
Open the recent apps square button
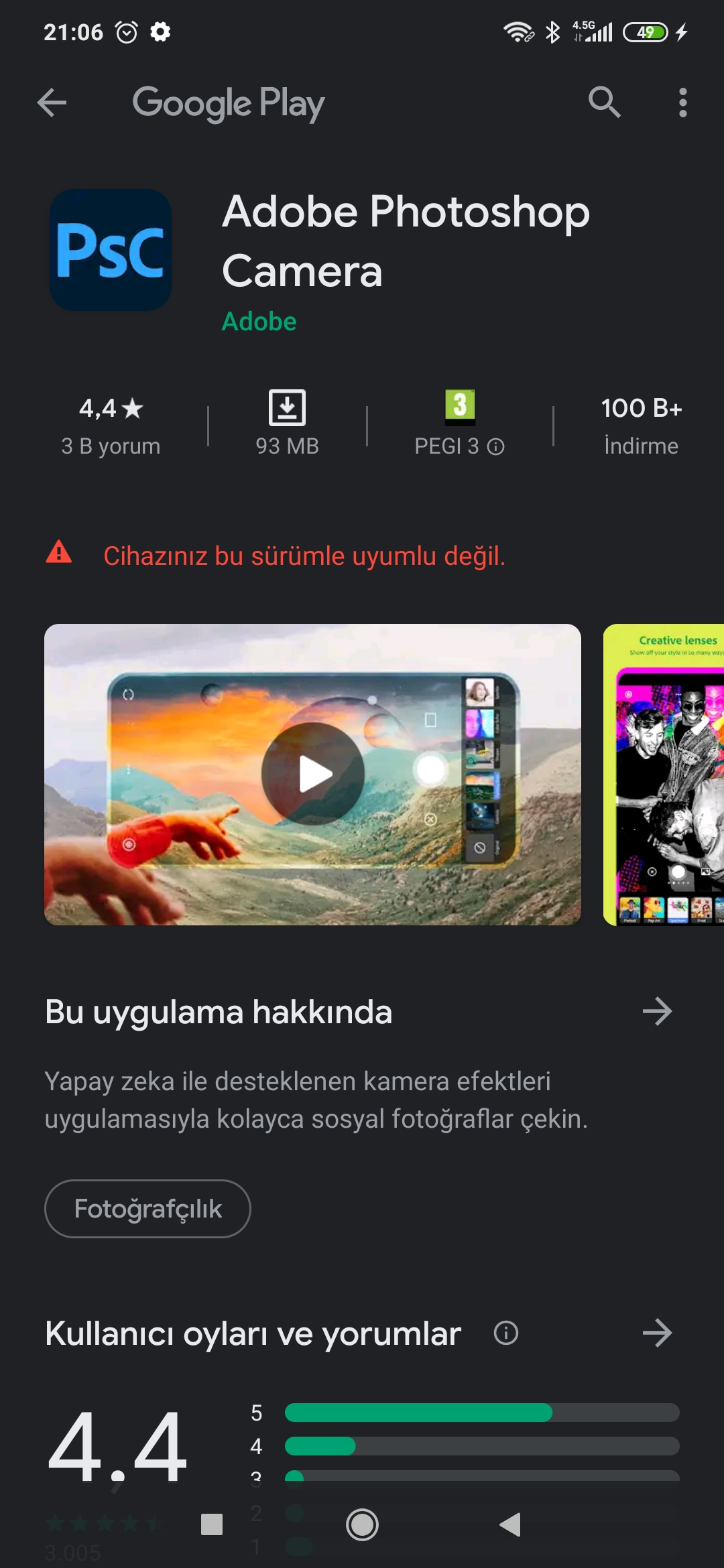click(212, 1524)
